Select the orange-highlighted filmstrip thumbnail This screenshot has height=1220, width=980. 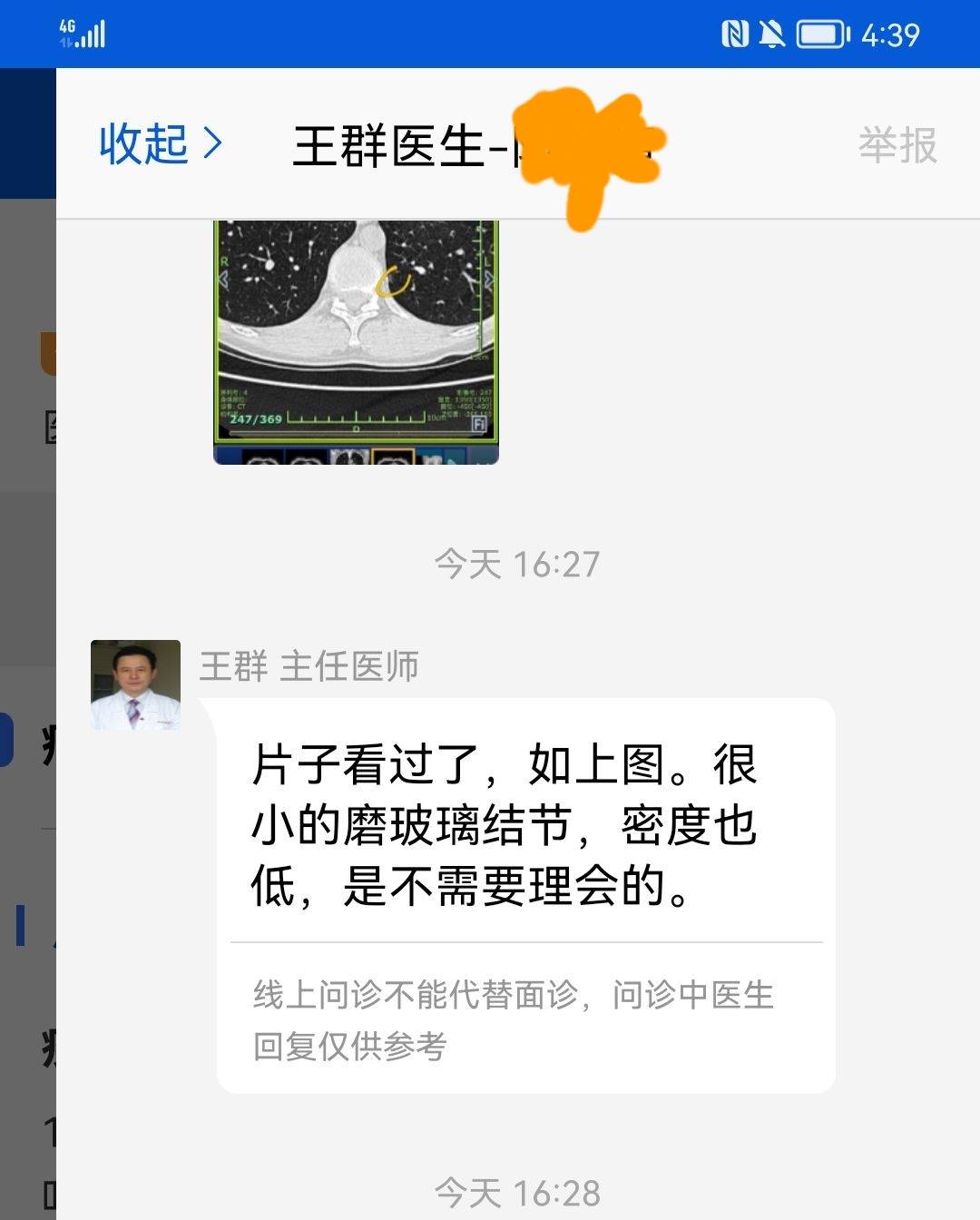point(392,458)
